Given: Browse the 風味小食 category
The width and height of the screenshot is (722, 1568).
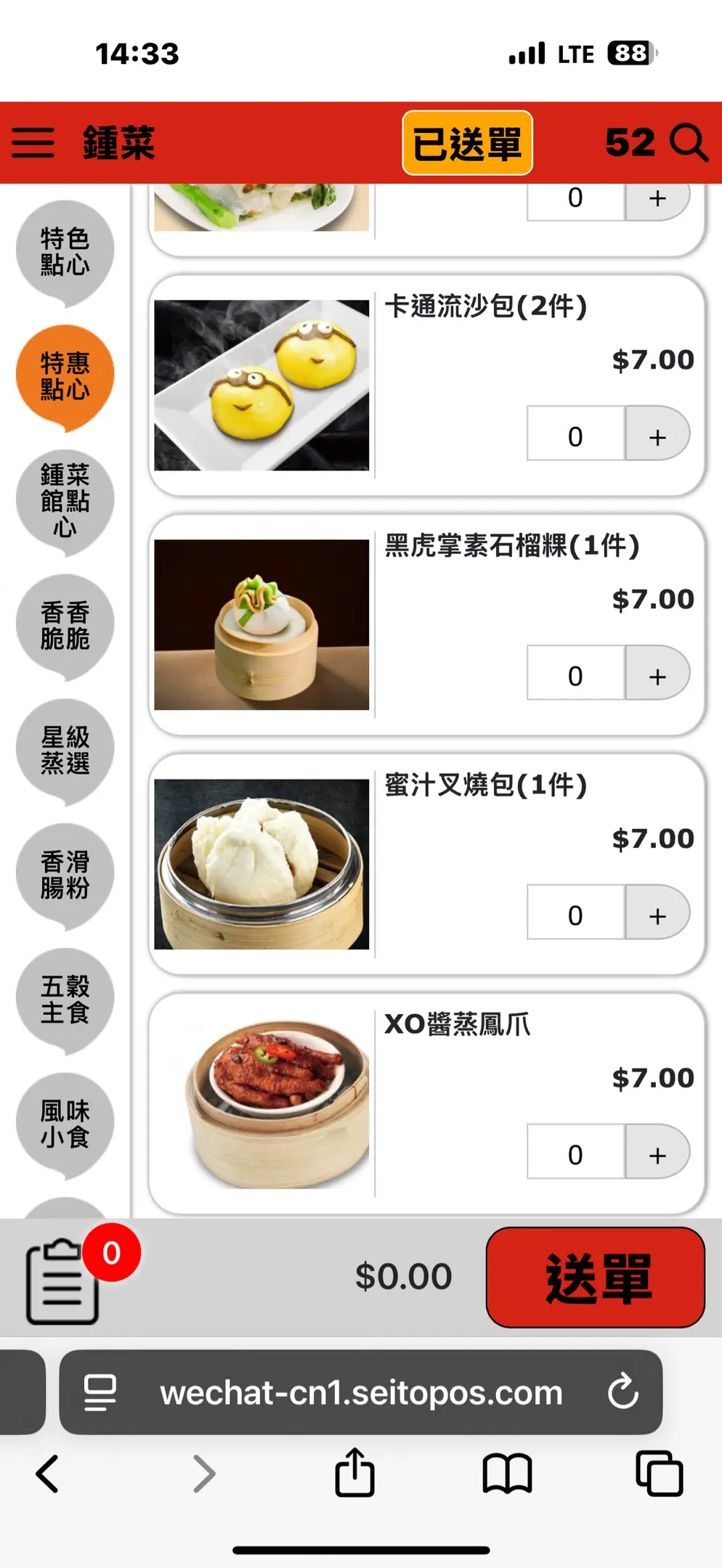Looking at the screenshot, I should point(65,1123).
